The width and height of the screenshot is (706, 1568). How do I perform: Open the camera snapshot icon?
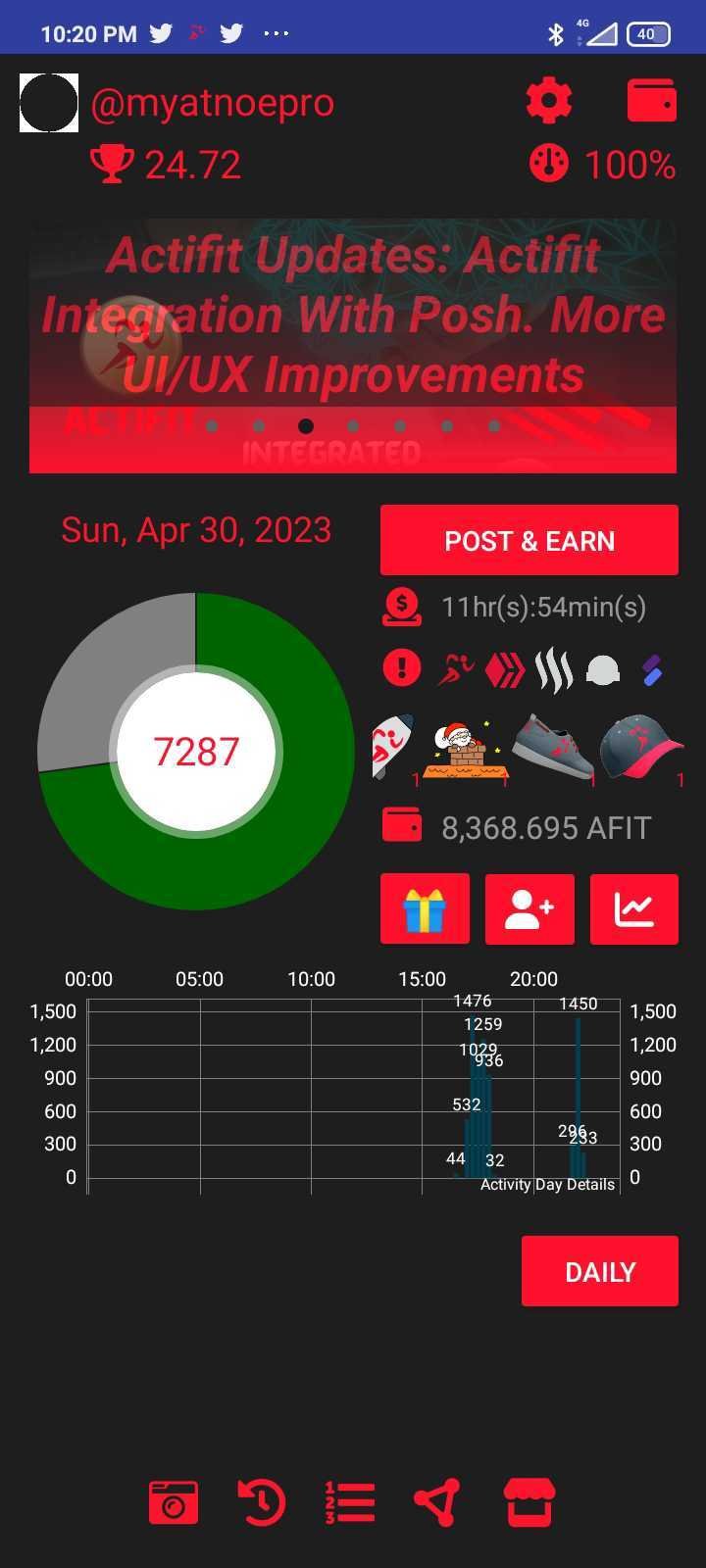(174, 1502)
